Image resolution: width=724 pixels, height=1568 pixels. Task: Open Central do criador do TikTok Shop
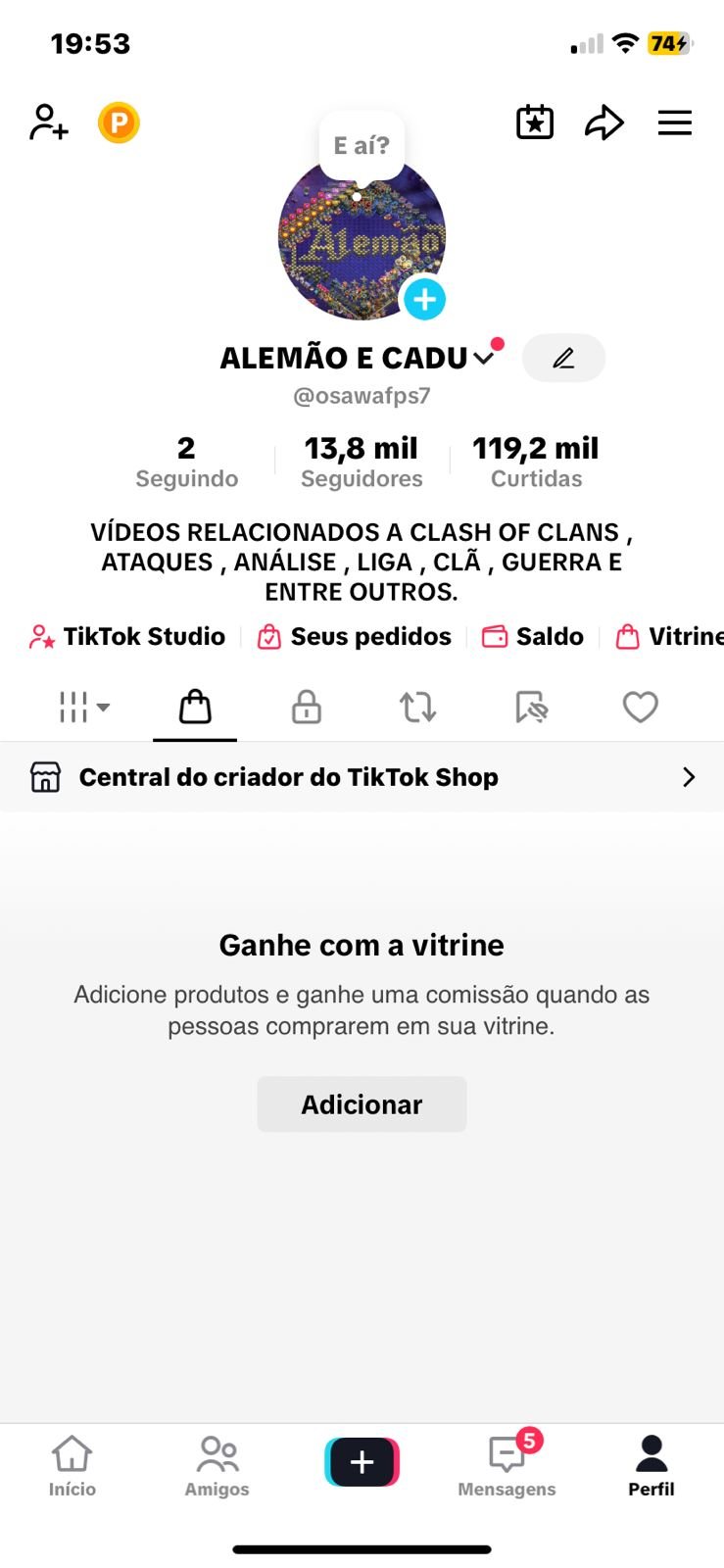click(362, 777)
